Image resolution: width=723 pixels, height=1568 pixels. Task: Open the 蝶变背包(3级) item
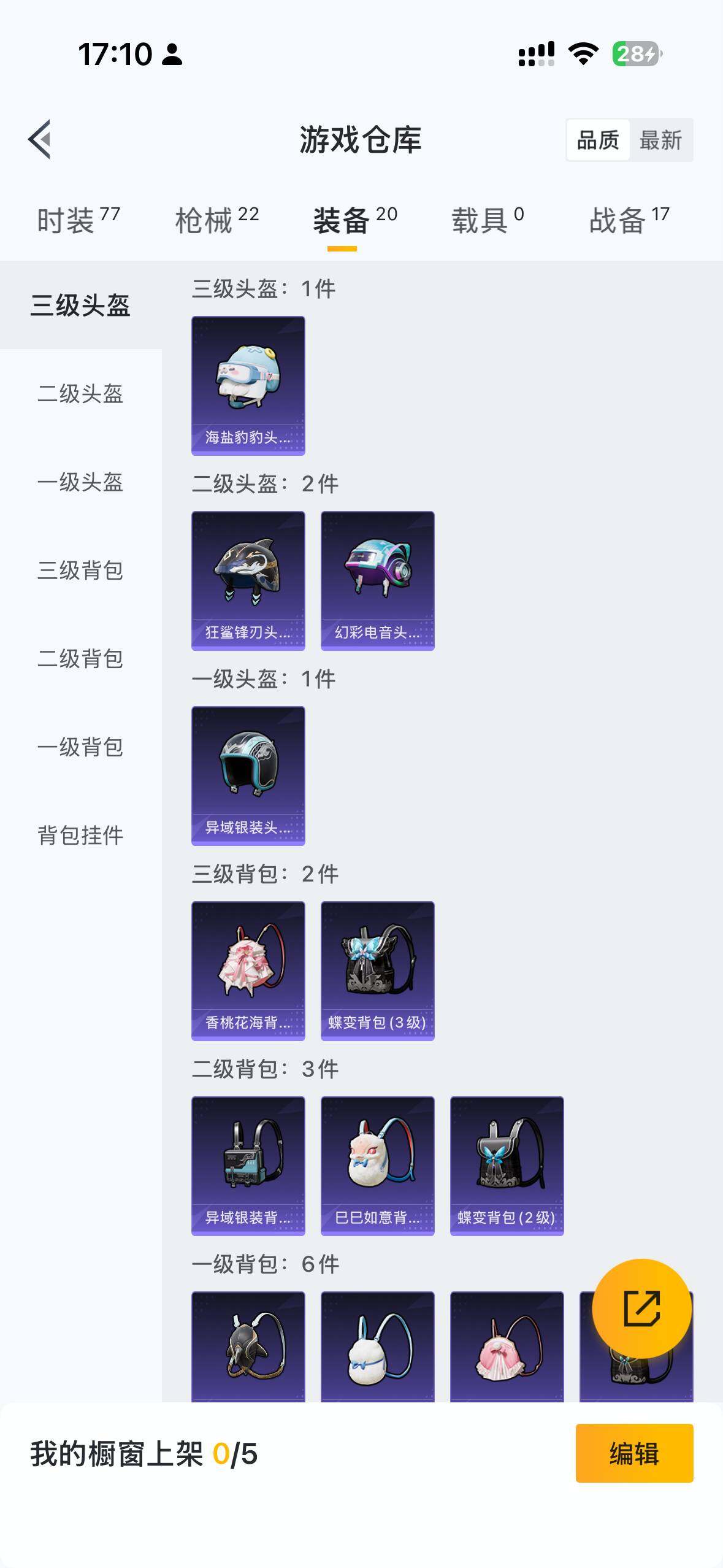click(x=377, y=970)
